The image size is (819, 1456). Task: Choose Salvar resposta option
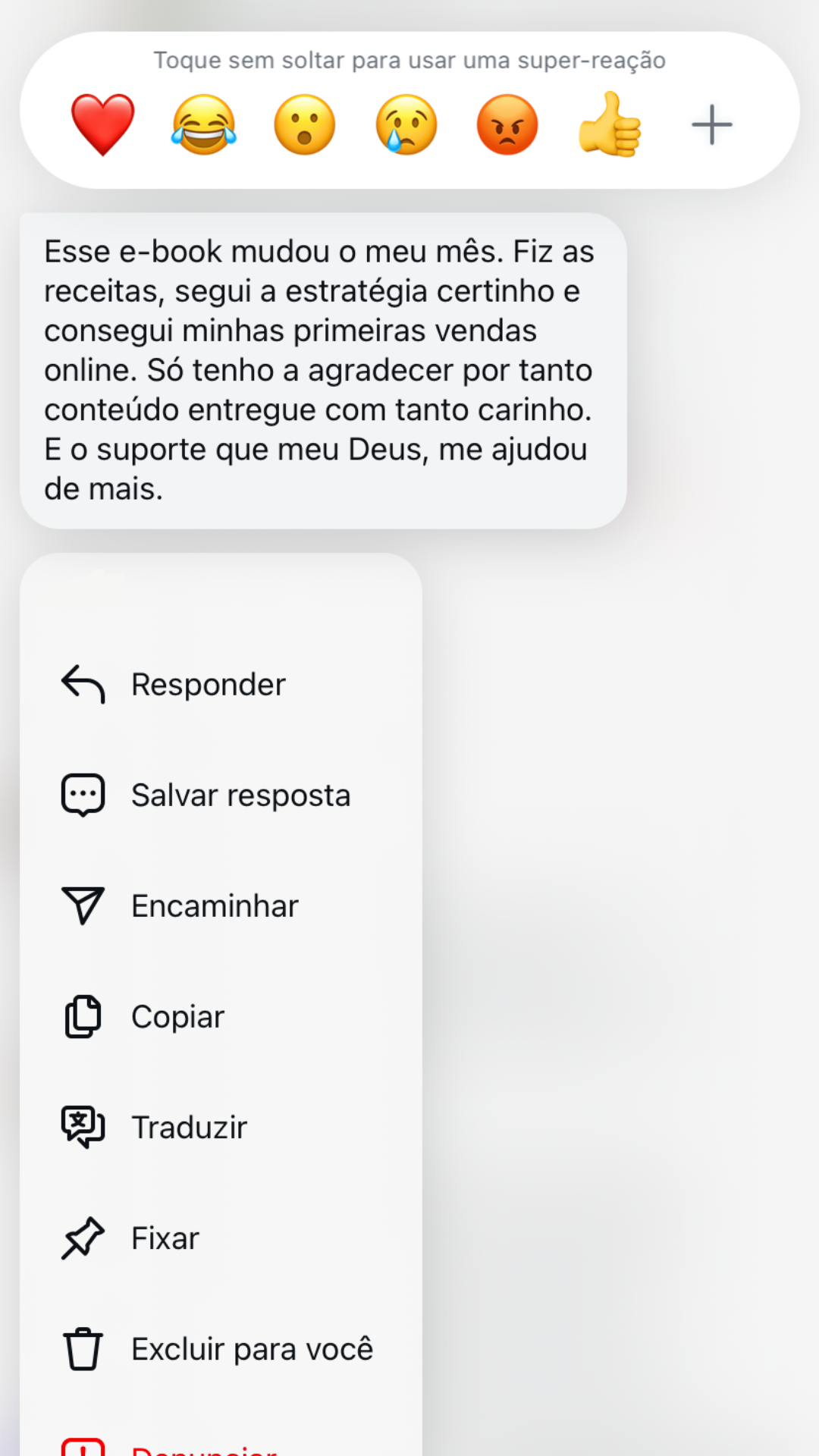(x=240, y=795)
